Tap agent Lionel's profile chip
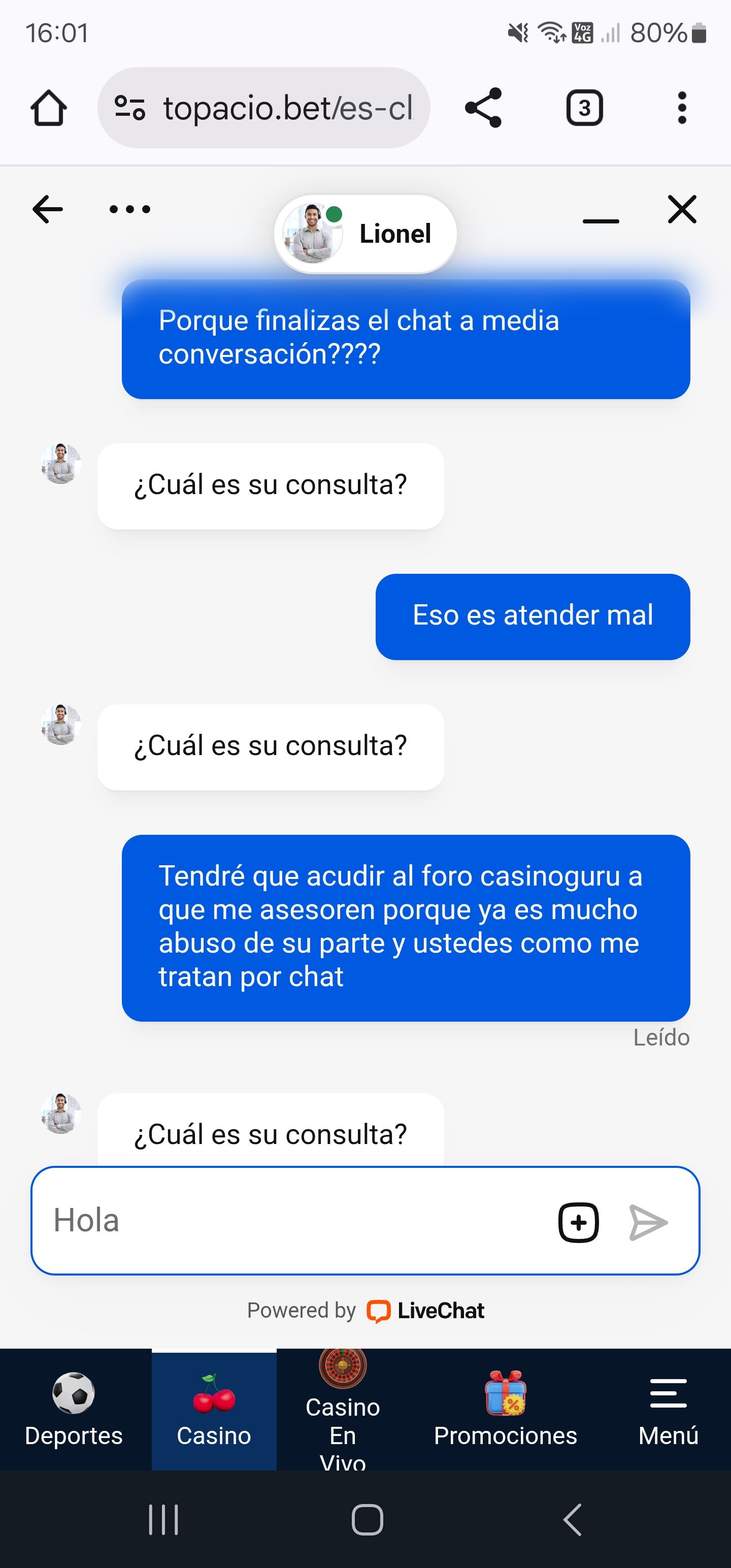Viewport: 731px width, 1568px height. click(x=365, y=234)
